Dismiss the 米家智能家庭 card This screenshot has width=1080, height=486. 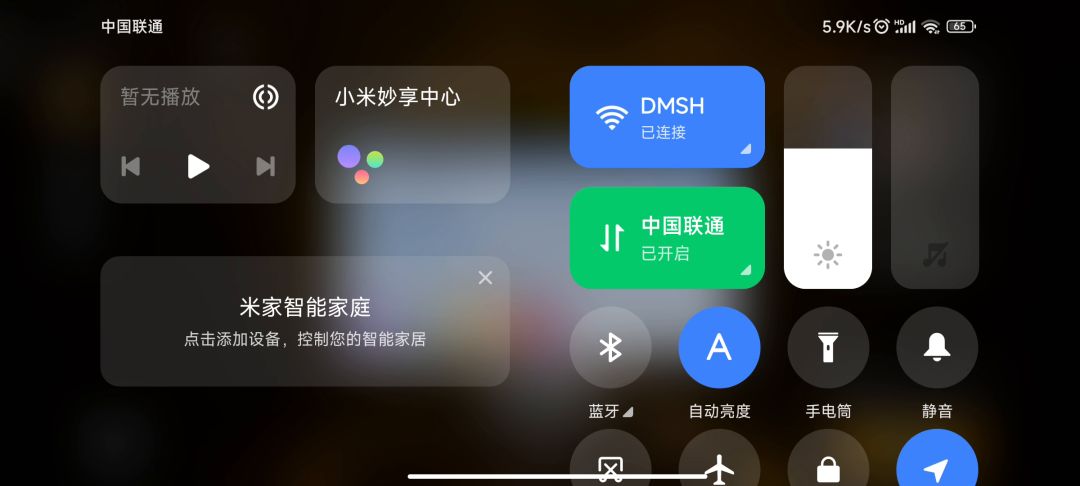(485, 278)
